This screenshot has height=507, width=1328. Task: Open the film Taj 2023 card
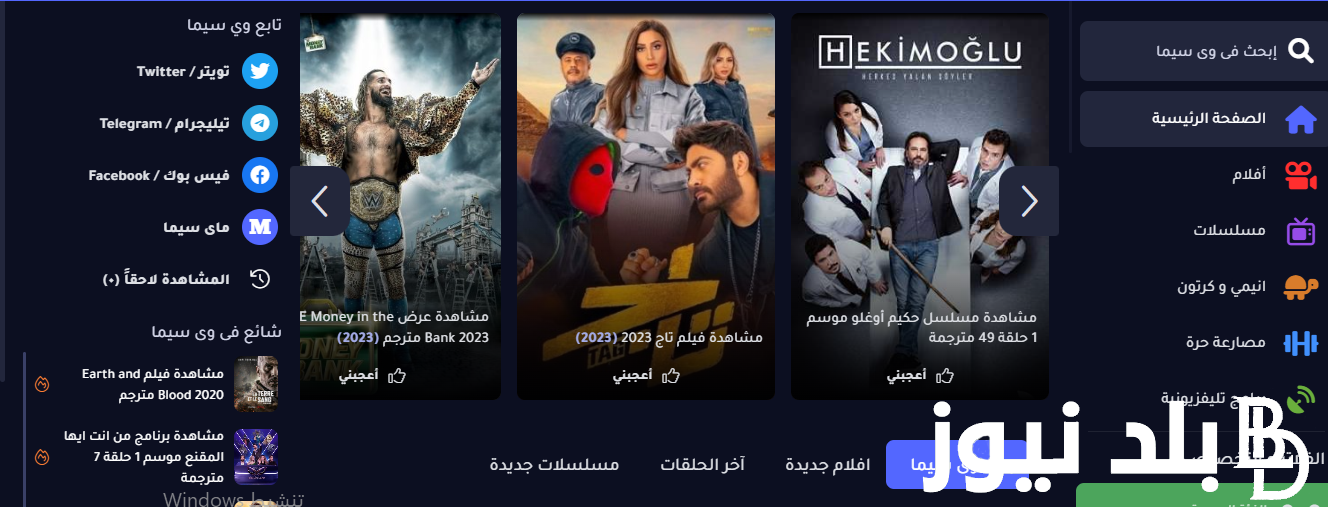click(x=646, y=200)
